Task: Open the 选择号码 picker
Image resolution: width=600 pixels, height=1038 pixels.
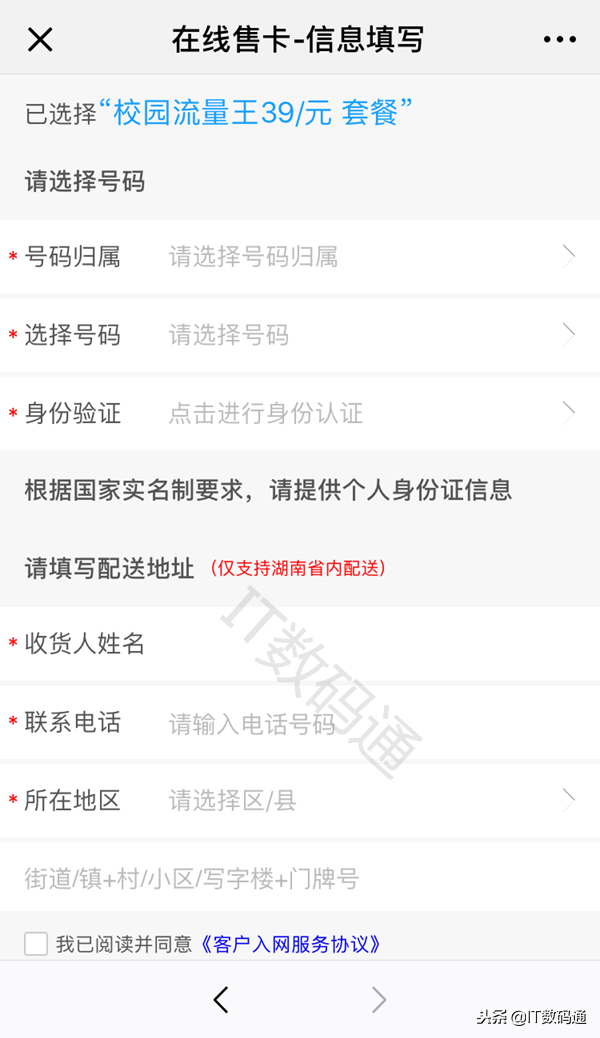Action: tap(300, 335)
